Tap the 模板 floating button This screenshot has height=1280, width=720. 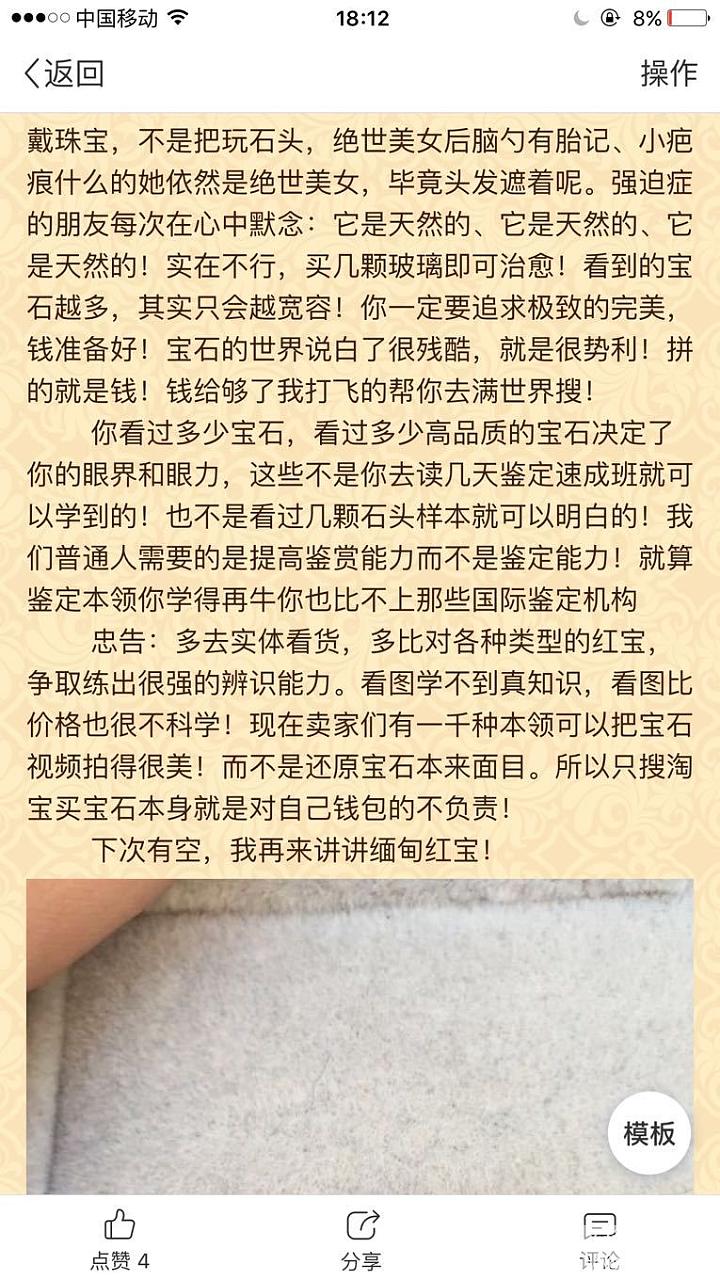649,1133
